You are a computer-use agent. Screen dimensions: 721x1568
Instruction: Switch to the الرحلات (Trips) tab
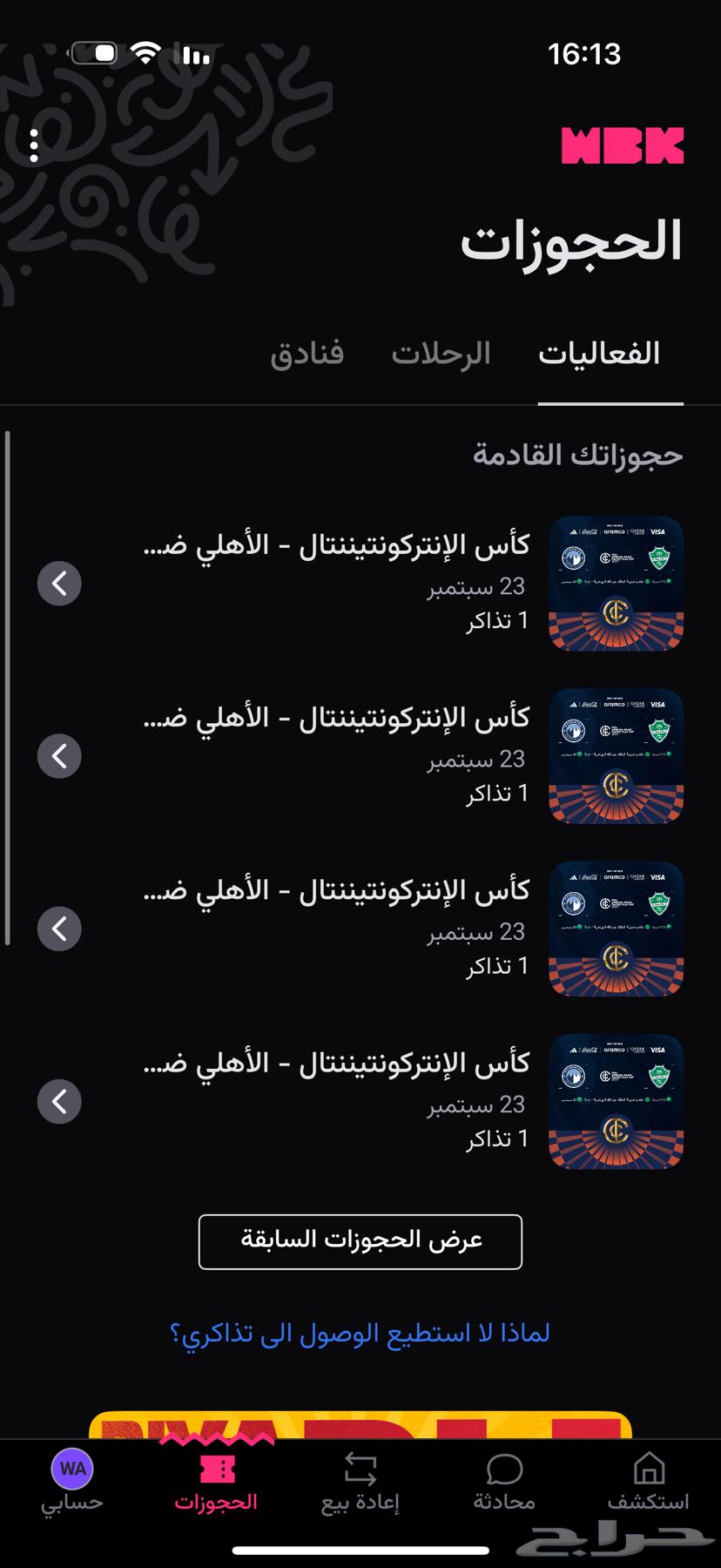[x=443, y=353]
